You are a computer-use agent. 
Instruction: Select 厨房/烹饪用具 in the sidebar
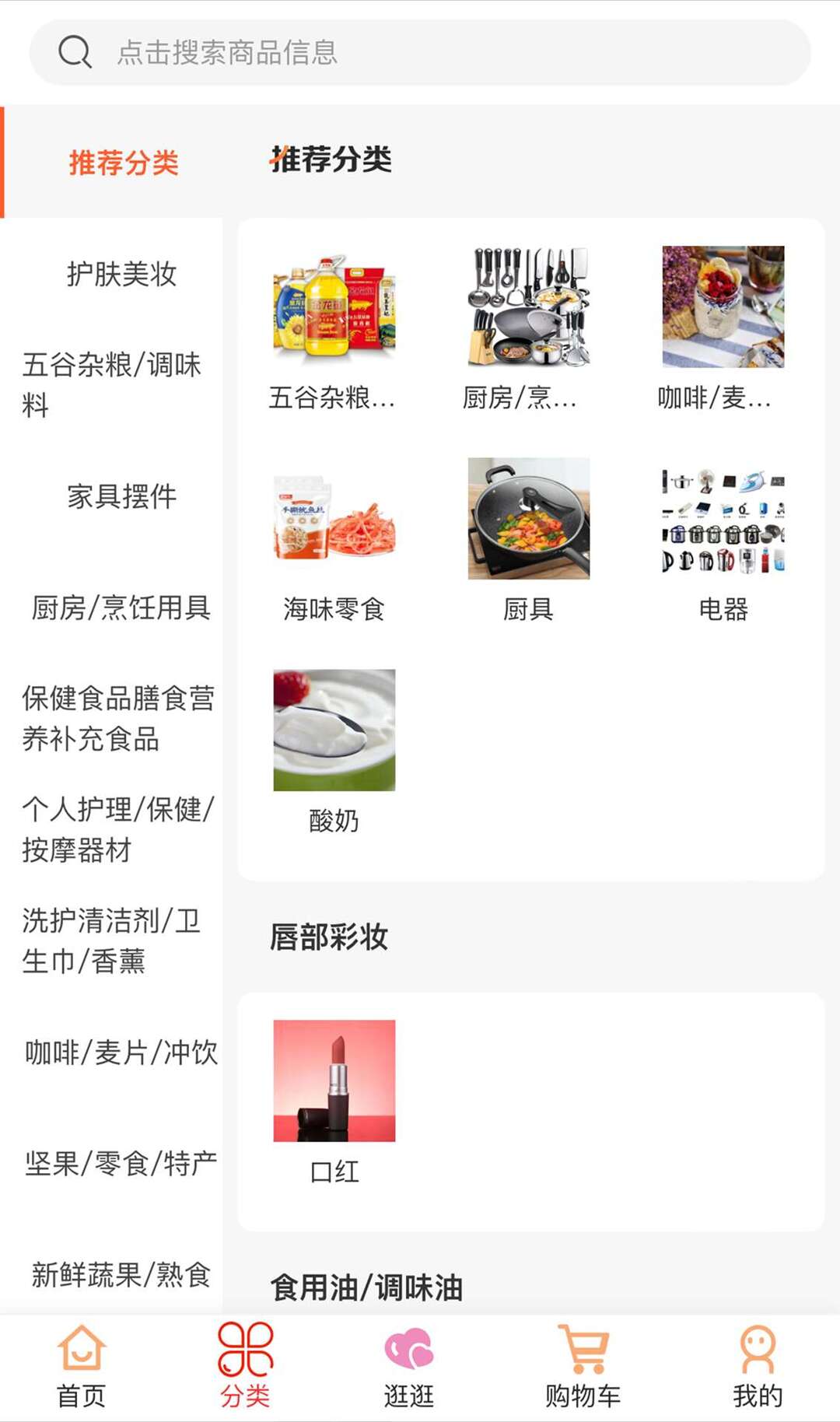coord(119,610)
